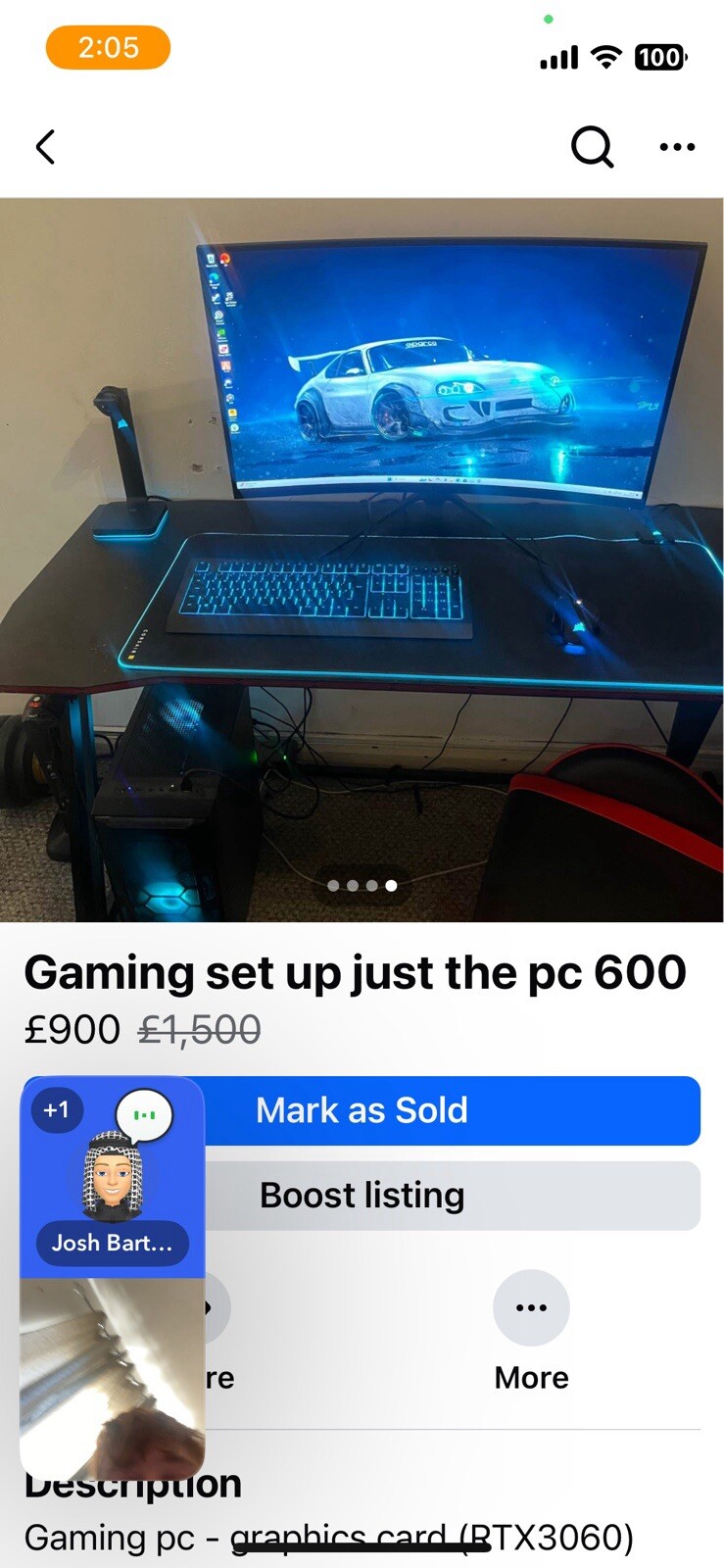Tap the photo carousel page indicator
Image resolution: width=724 pixels, height=1568 pixels.
362,885
